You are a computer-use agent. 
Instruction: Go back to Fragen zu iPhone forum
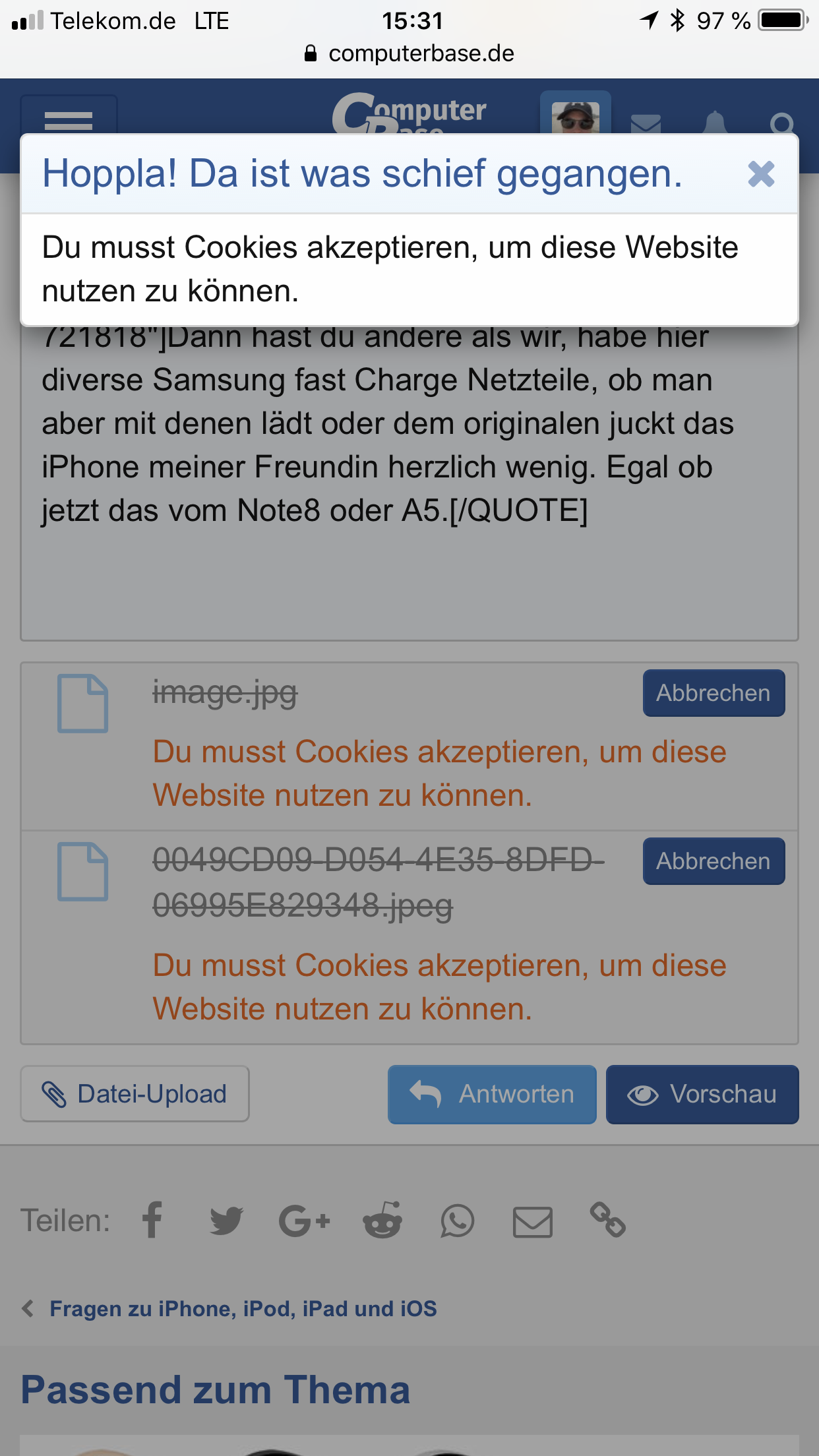click(x=243, y=1308)
